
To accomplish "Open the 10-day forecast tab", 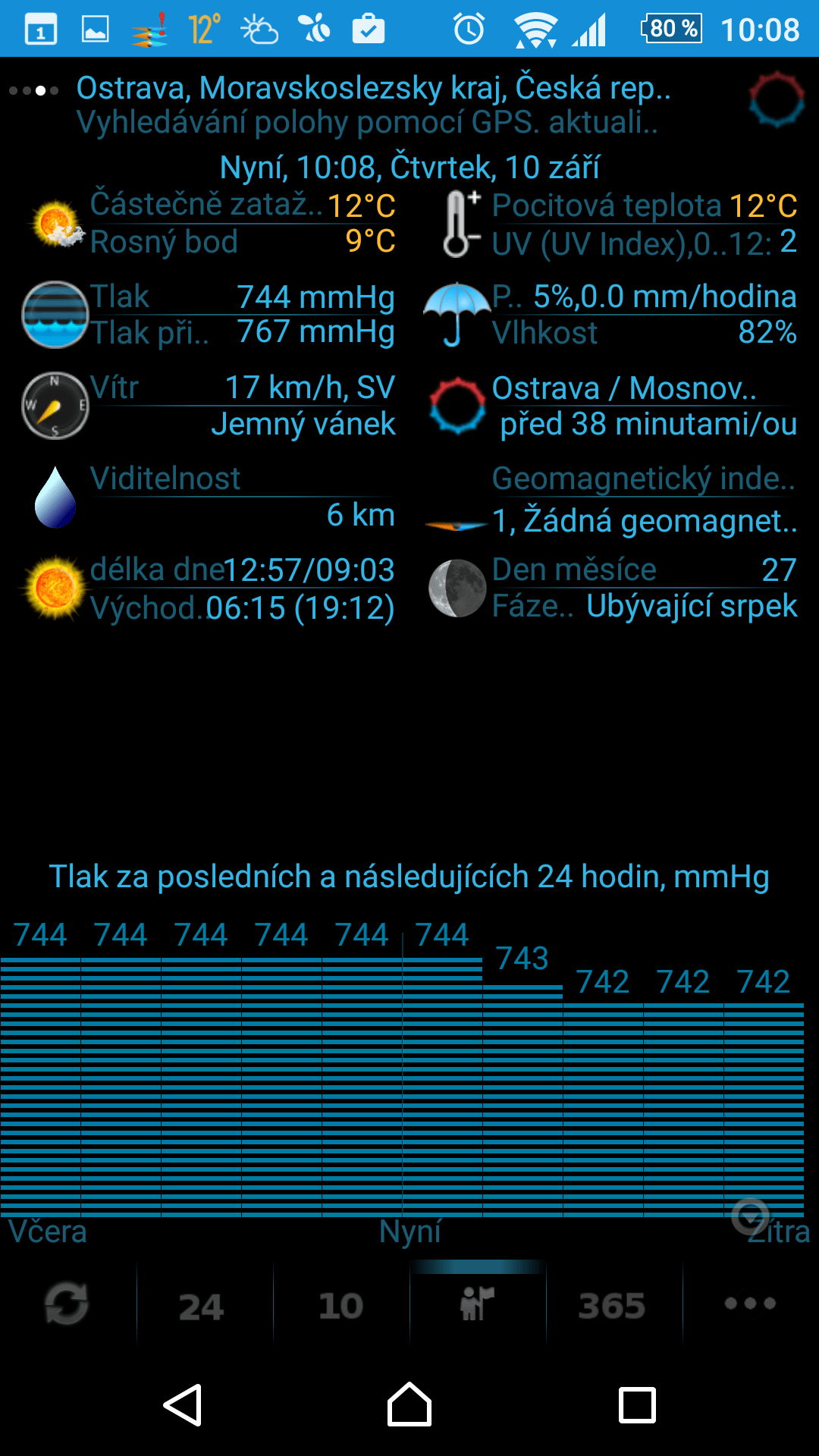I will 341,1306.
